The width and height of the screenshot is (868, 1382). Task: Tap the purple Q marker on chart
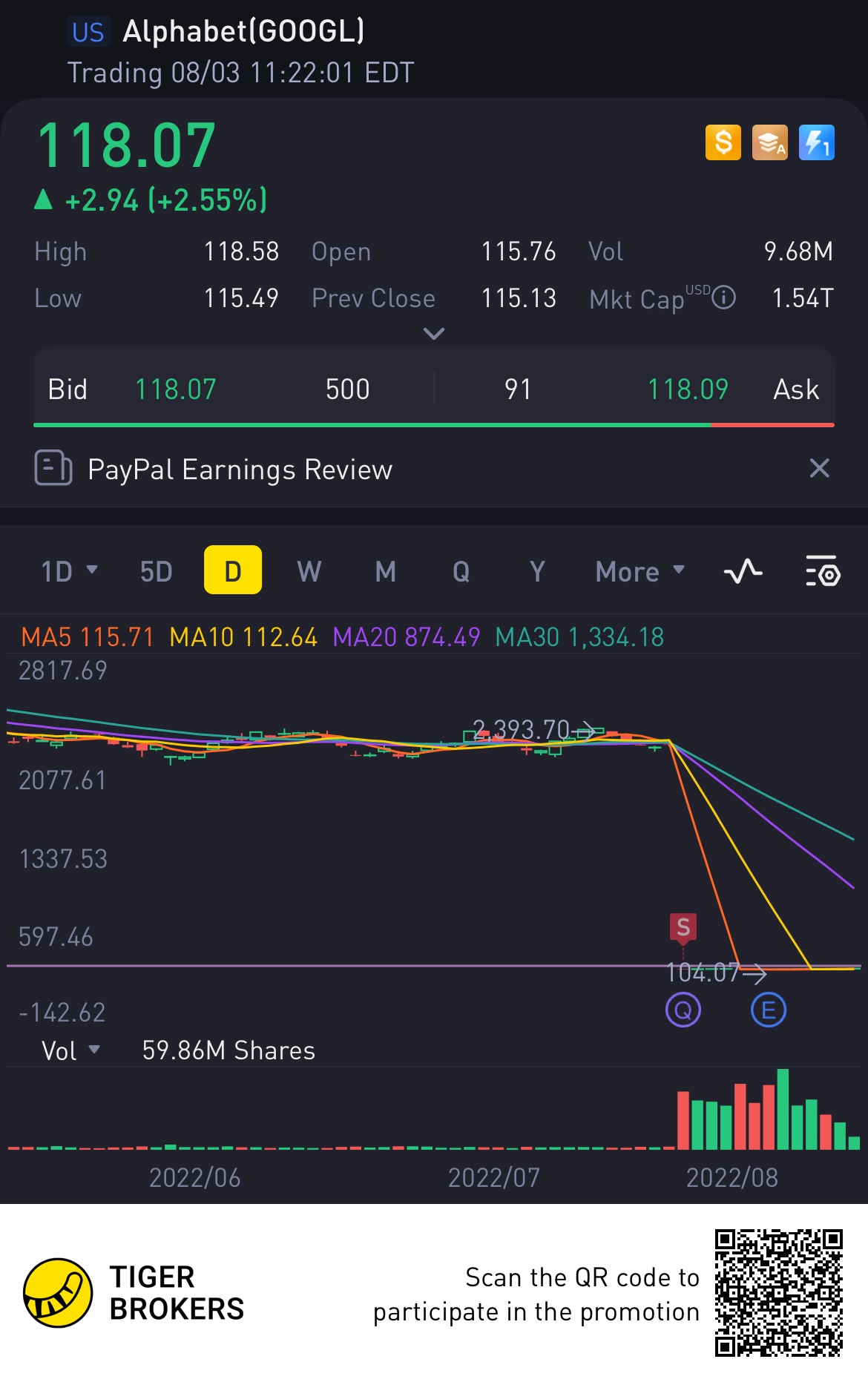[x=683, y=1010]
